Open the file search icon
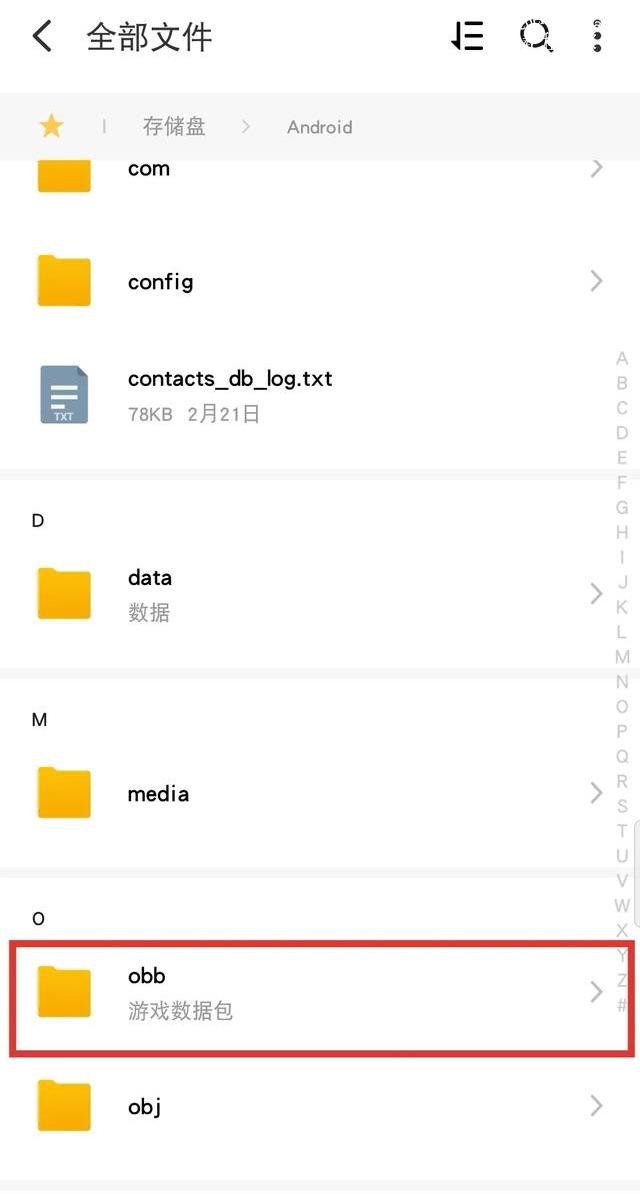 point(536,37)
